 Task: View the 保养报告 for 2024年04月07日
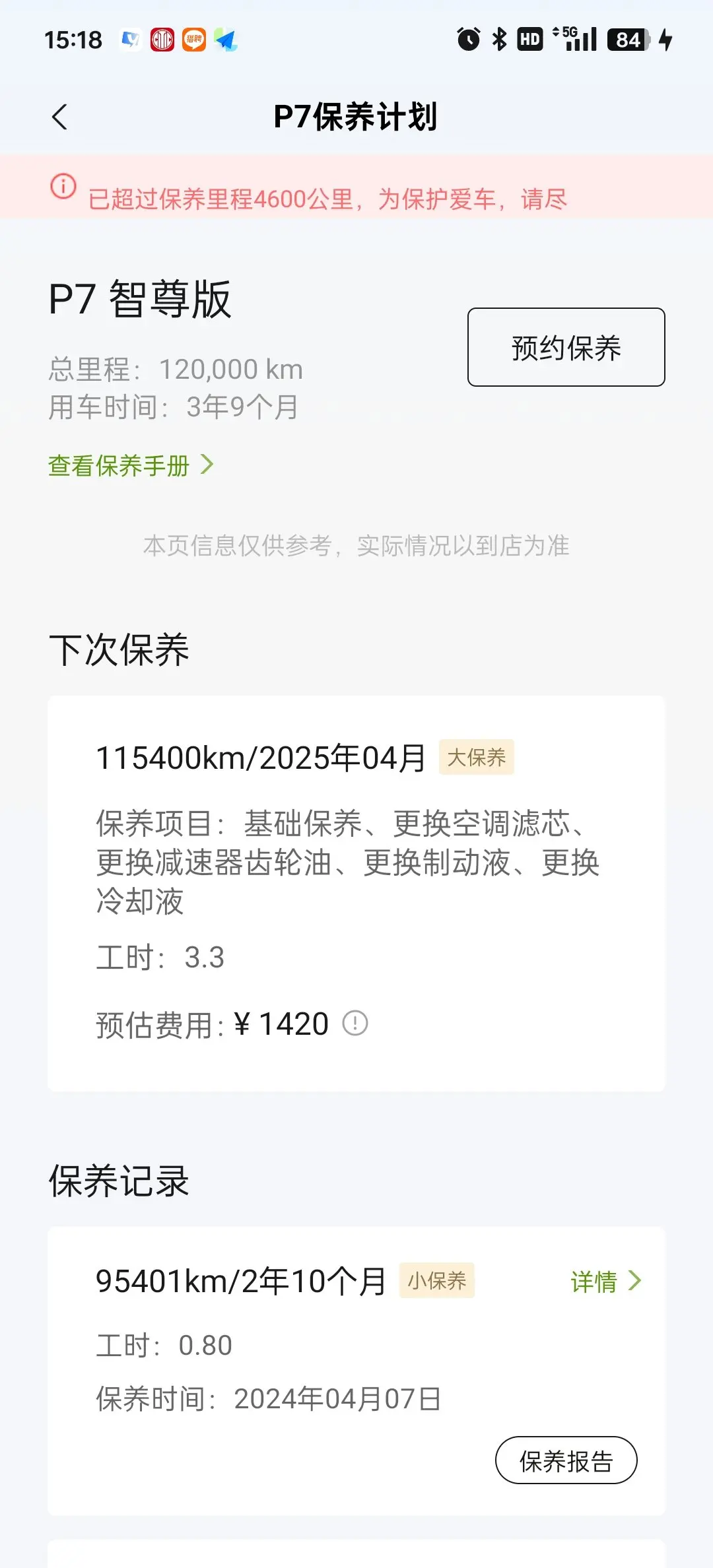pos(566,1460)
